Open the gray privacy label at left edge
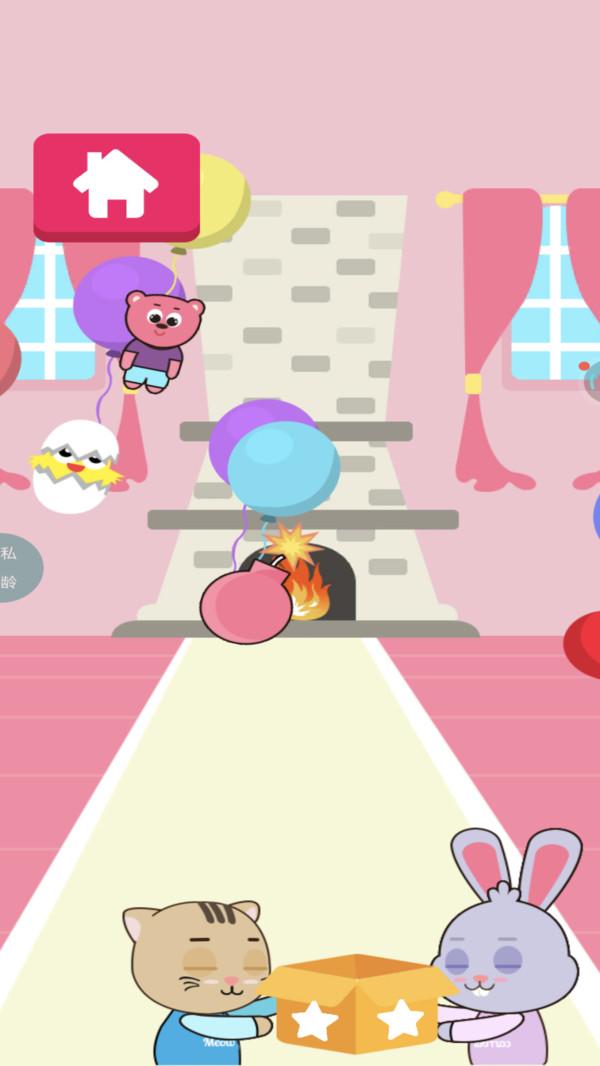The height and width of the screenshot is (1066, 600). click(19, 568)
